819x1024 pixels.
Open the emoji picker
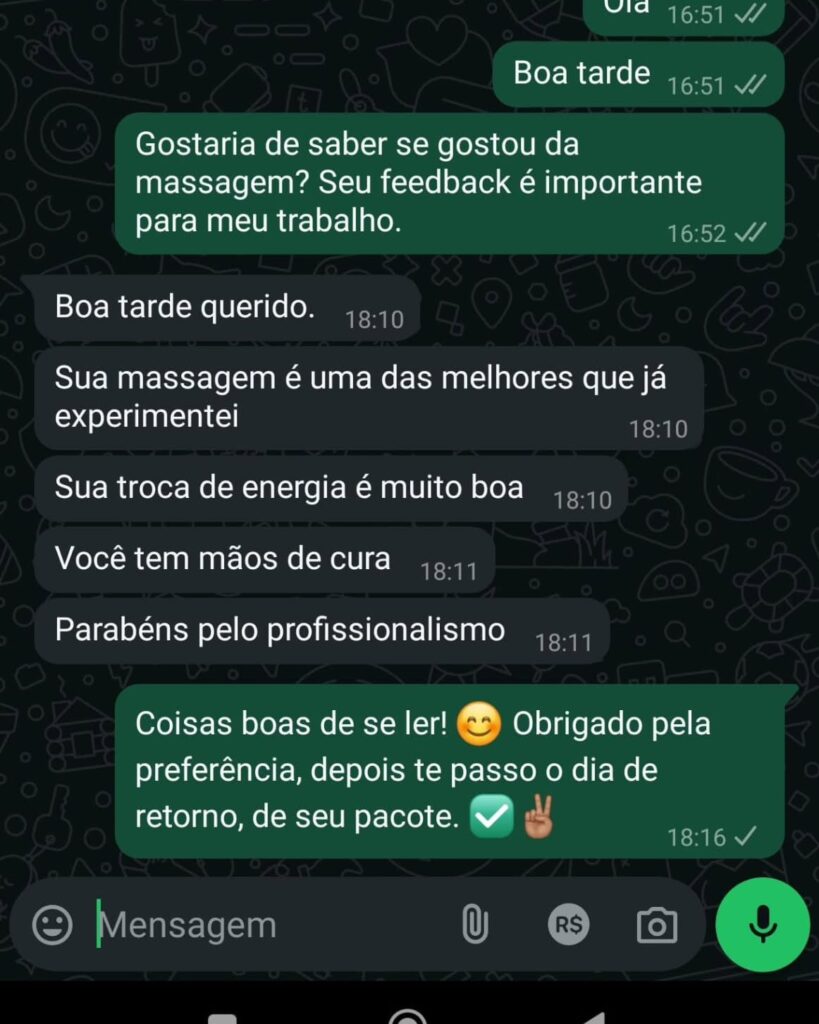point(52,925)
